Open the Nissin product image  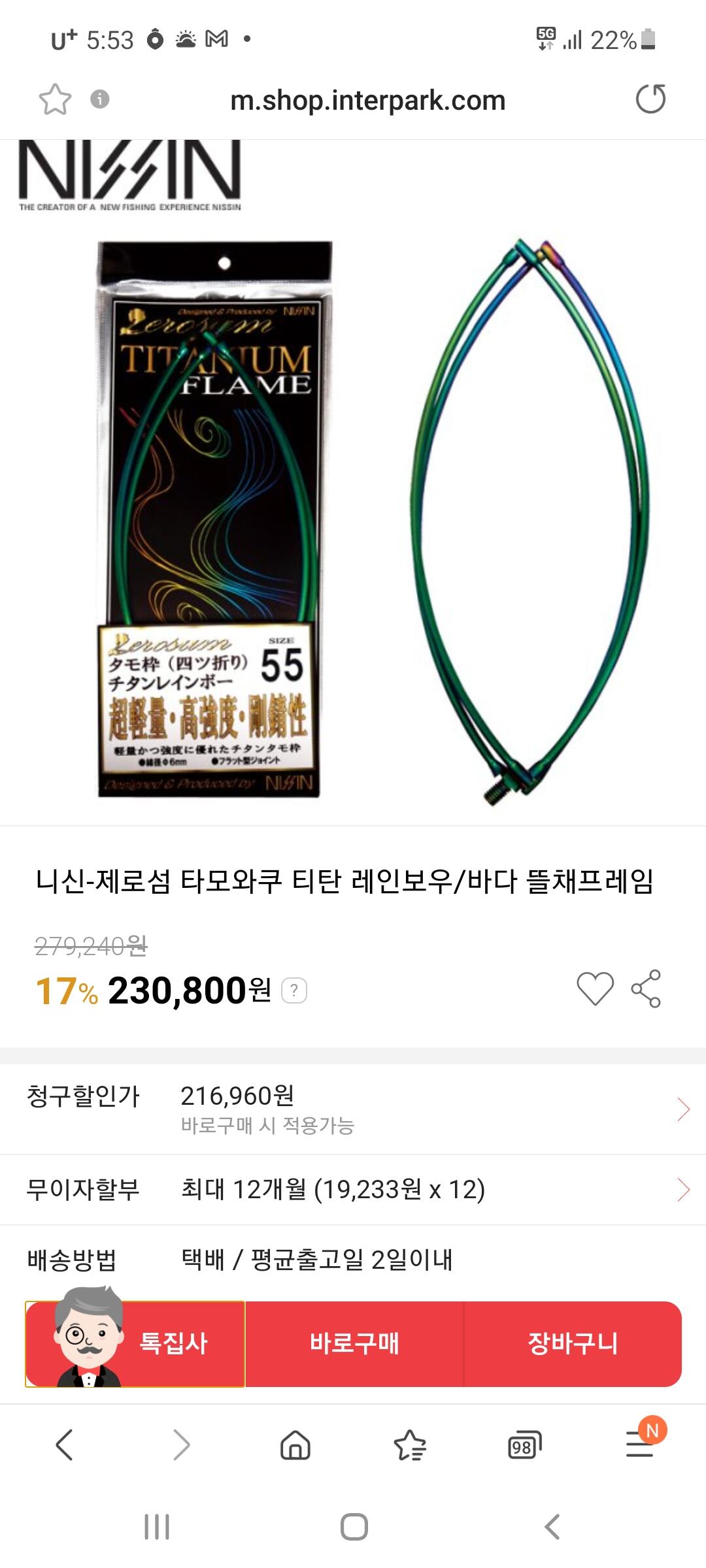353,482
